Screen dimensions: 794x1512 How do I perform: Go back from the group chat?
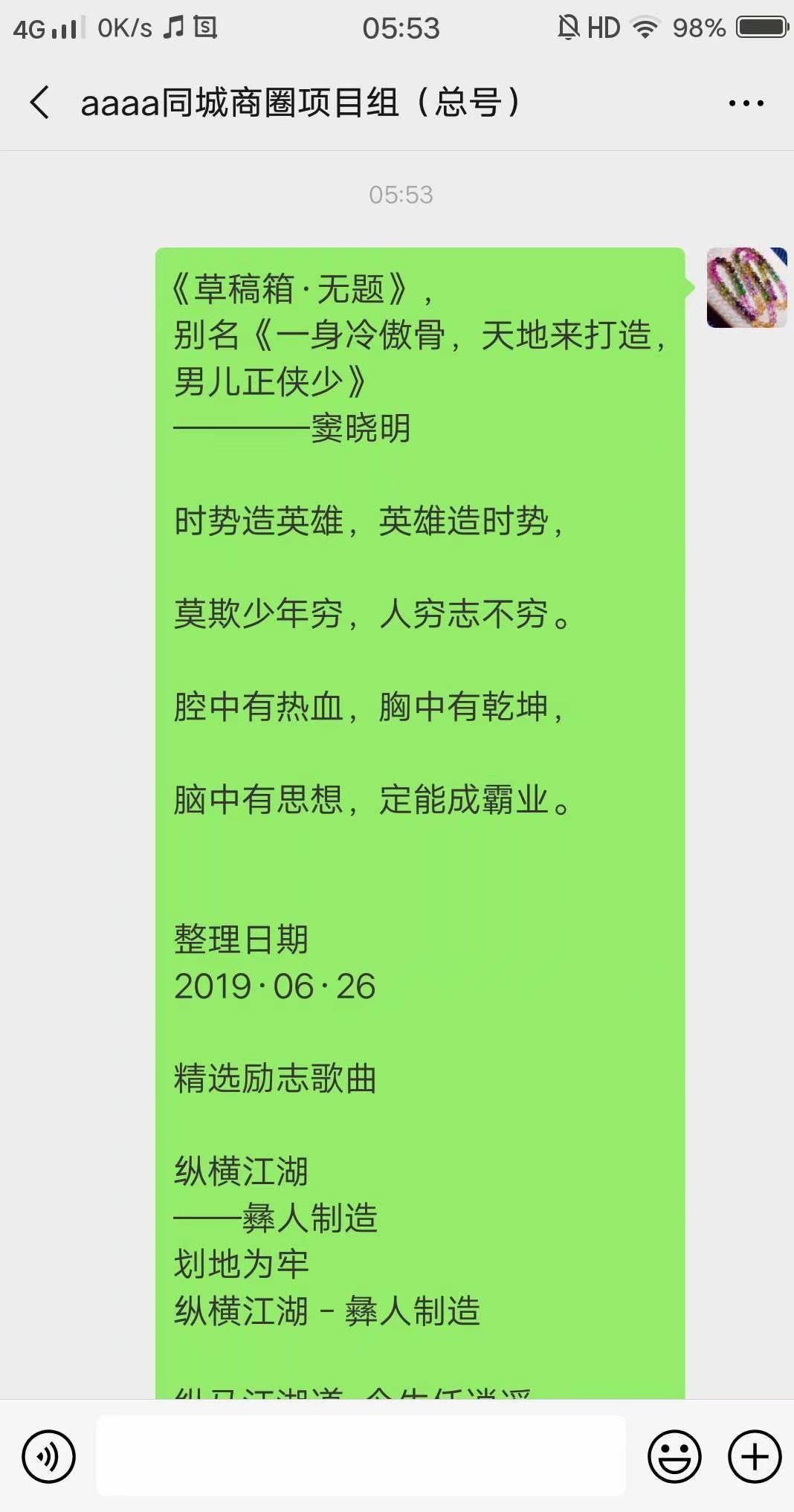tap(40, 103)
